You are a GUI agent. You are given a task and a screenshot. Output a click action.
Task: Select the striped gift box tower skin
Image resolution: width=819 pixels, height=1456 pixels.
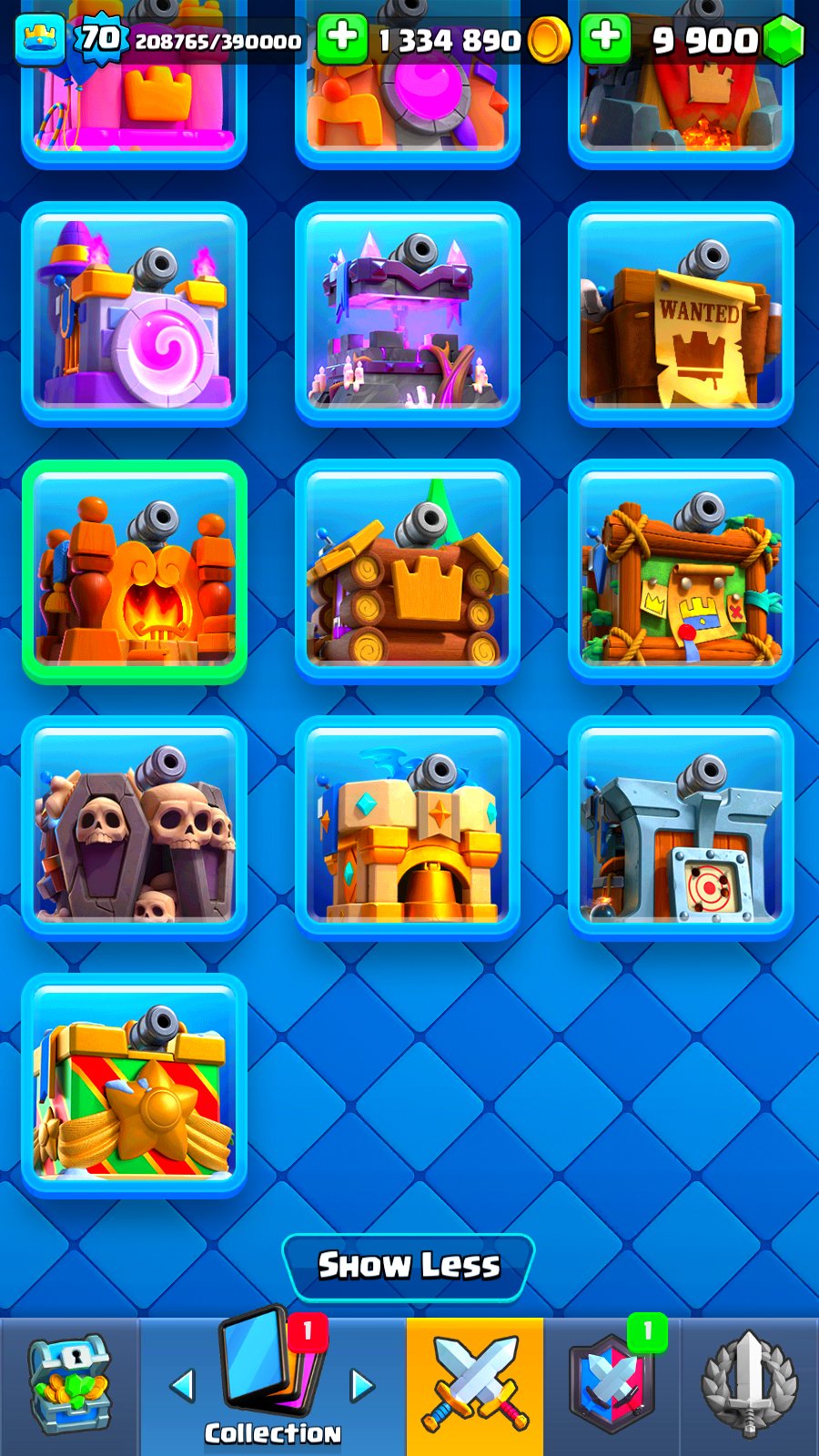coord(135,1085)
